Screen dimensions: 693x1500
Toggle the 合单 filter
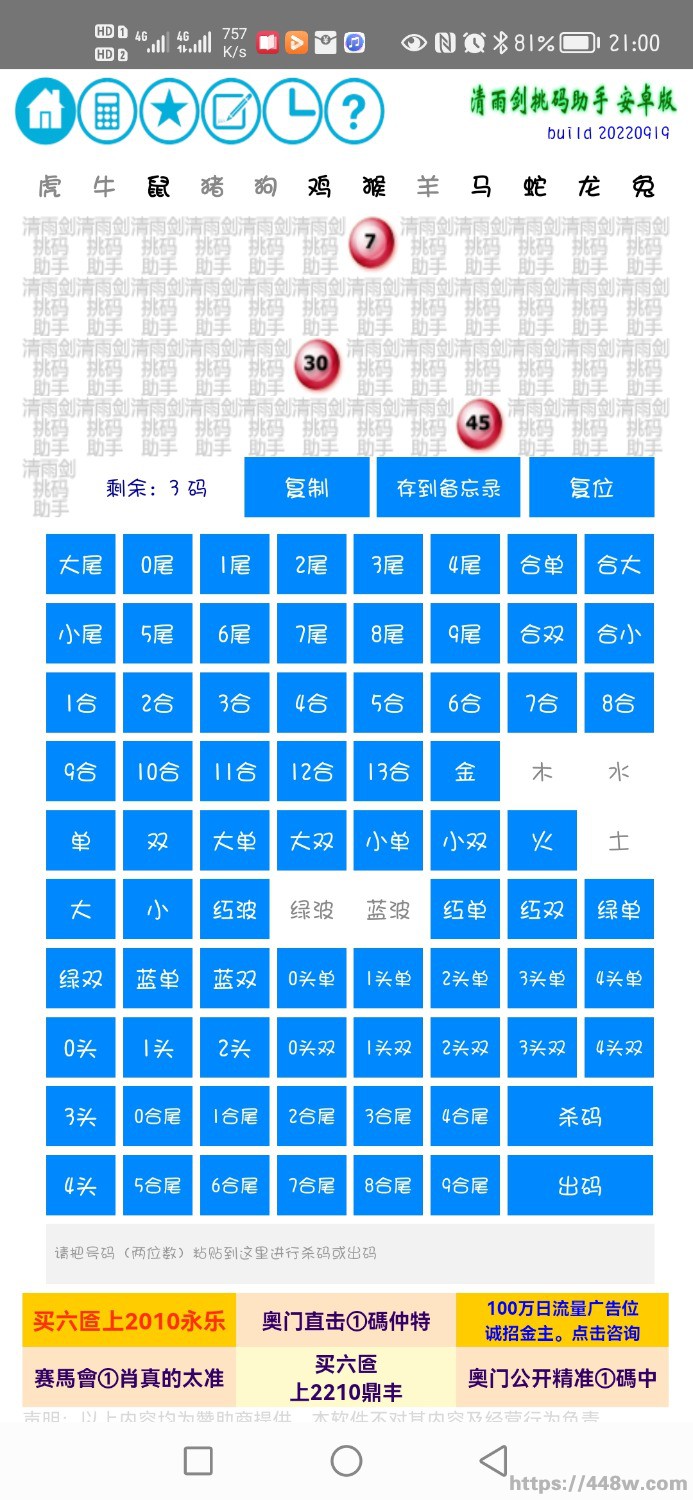click(x=542, y=565)
